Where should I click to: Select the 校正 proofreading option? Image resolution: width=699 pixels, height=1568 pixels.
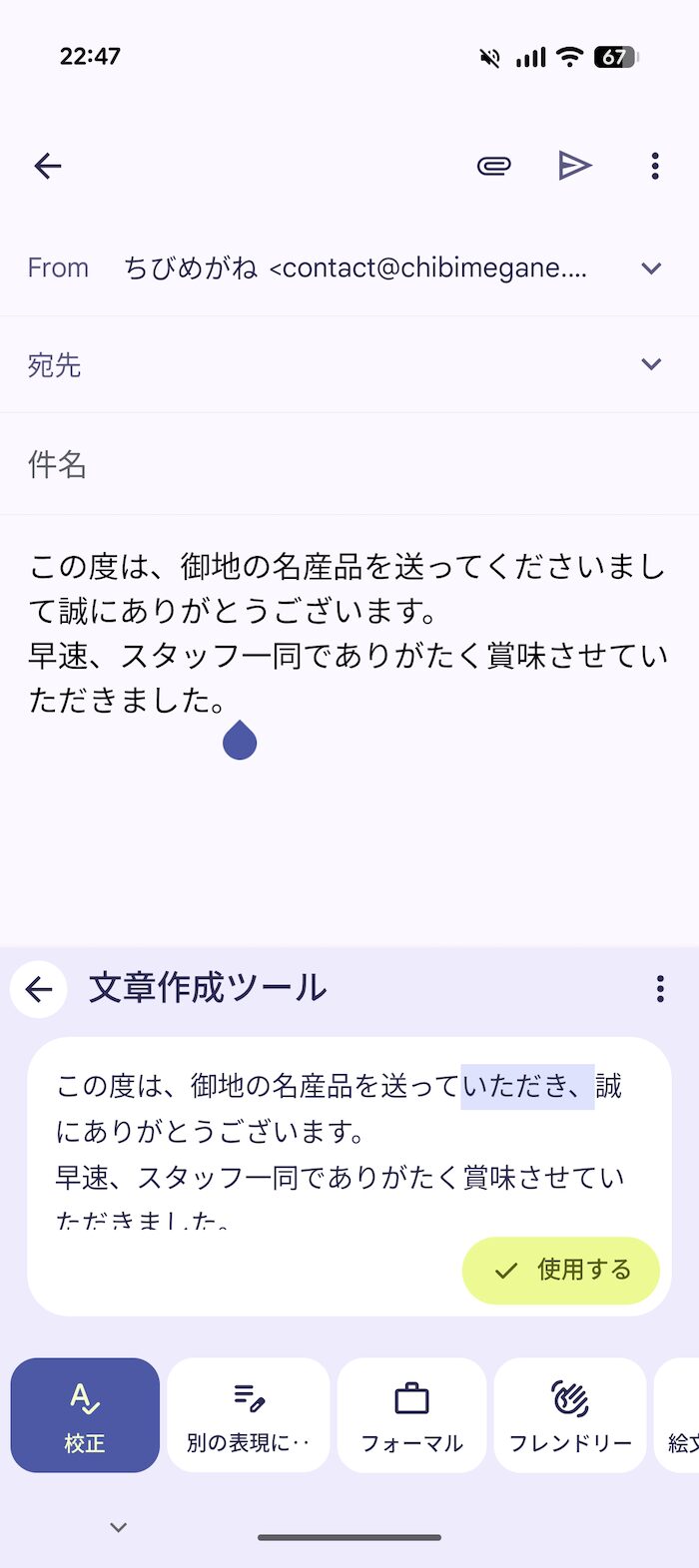pos(85,1415)
